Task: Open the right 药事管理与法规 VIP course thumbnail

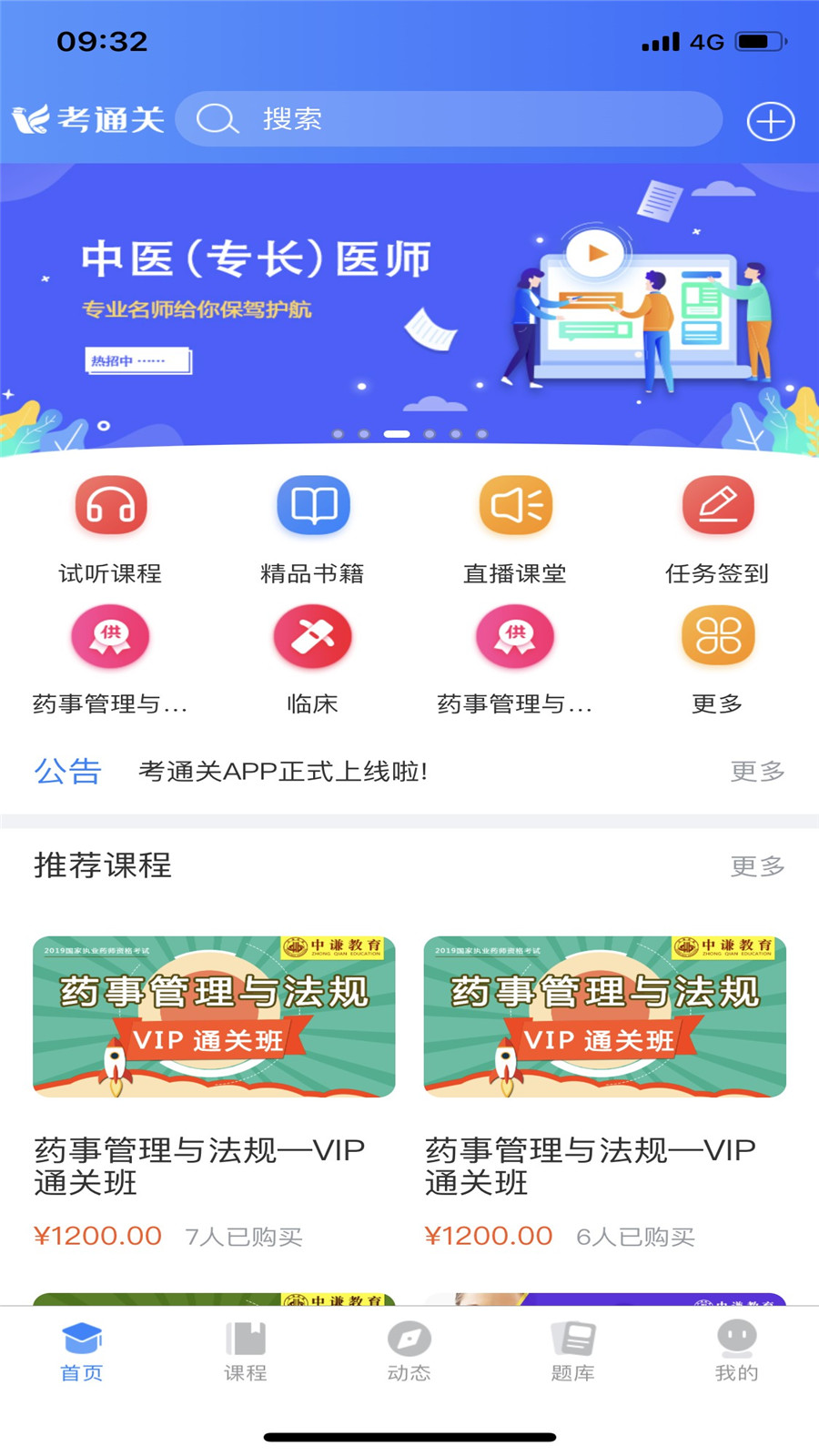Action: pyautogui.click(x=604, y=1017)
